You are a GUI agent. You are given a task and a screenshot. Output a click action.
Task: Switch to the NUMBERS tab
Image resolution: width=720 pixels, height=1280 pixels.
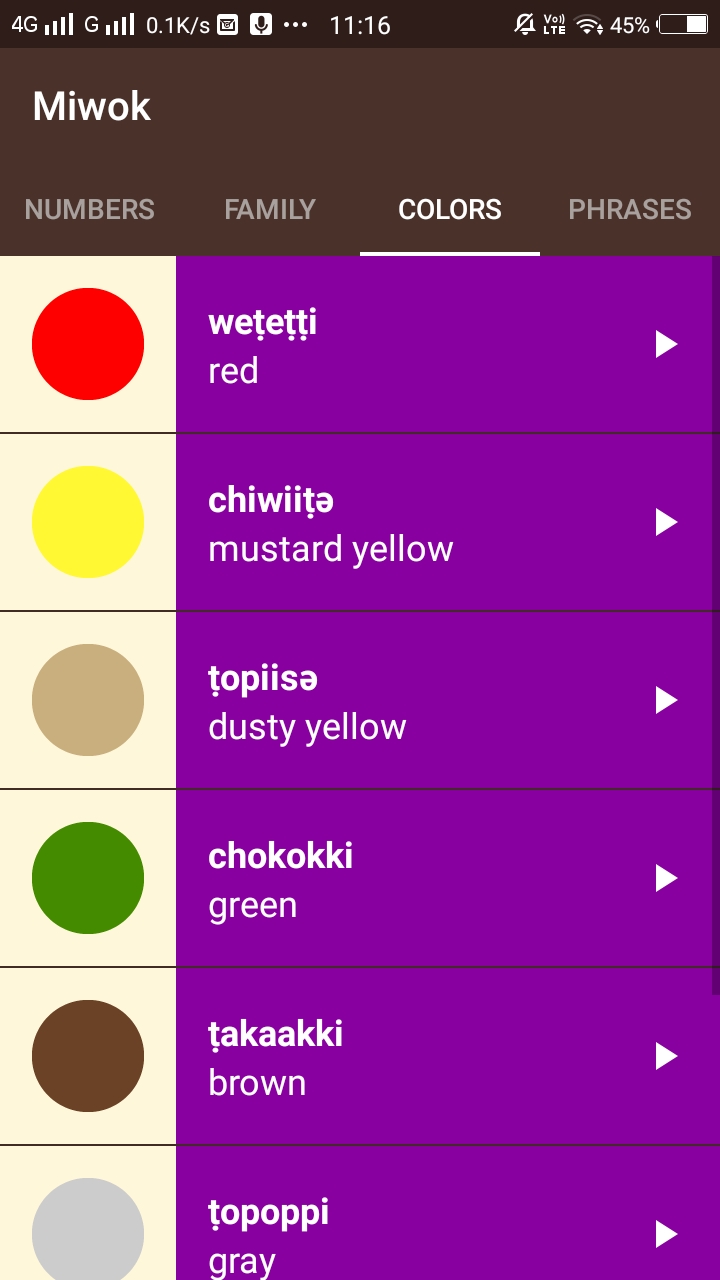tap(89, 210)
